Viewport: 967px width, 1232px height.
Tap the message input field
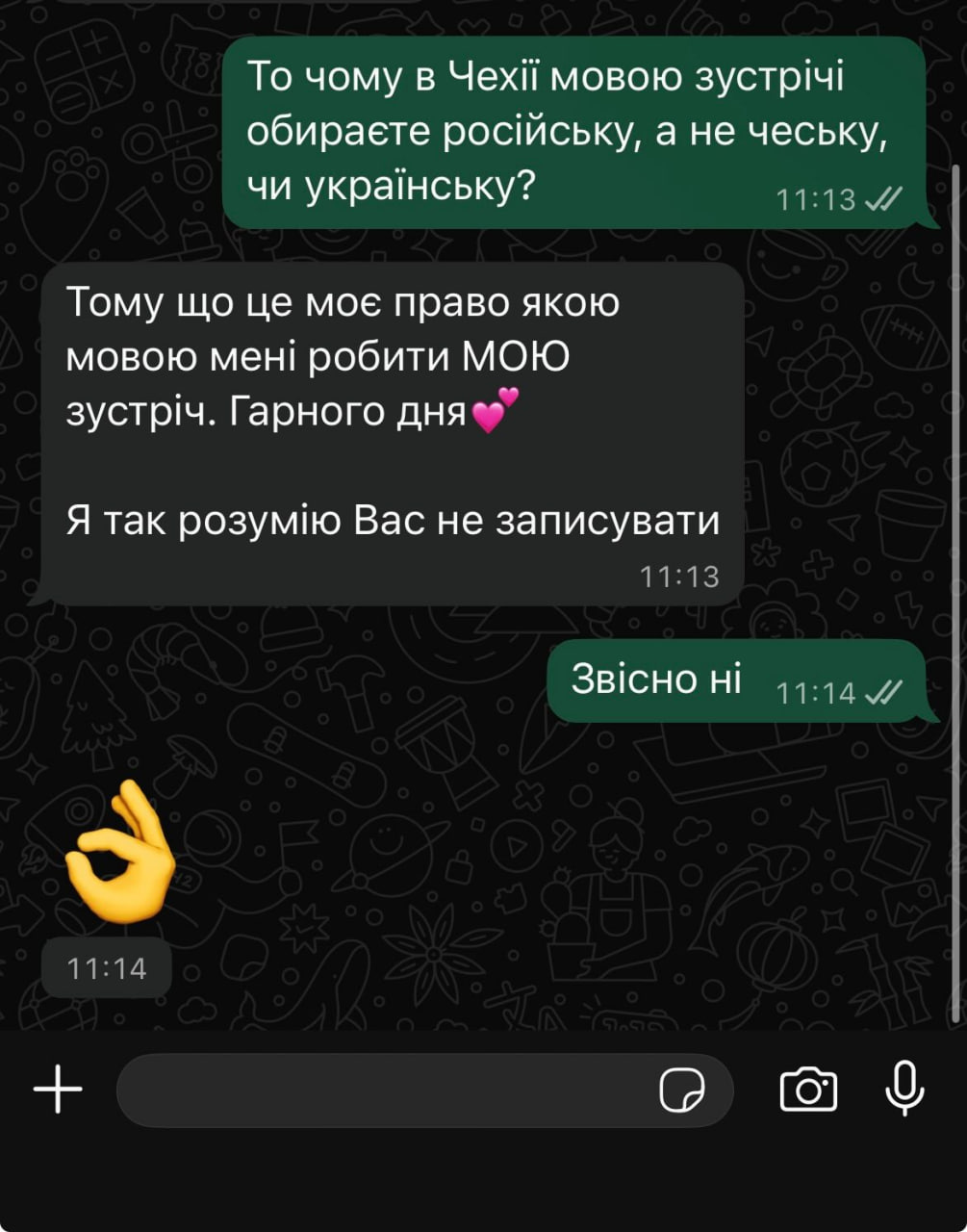point(385,1090)
